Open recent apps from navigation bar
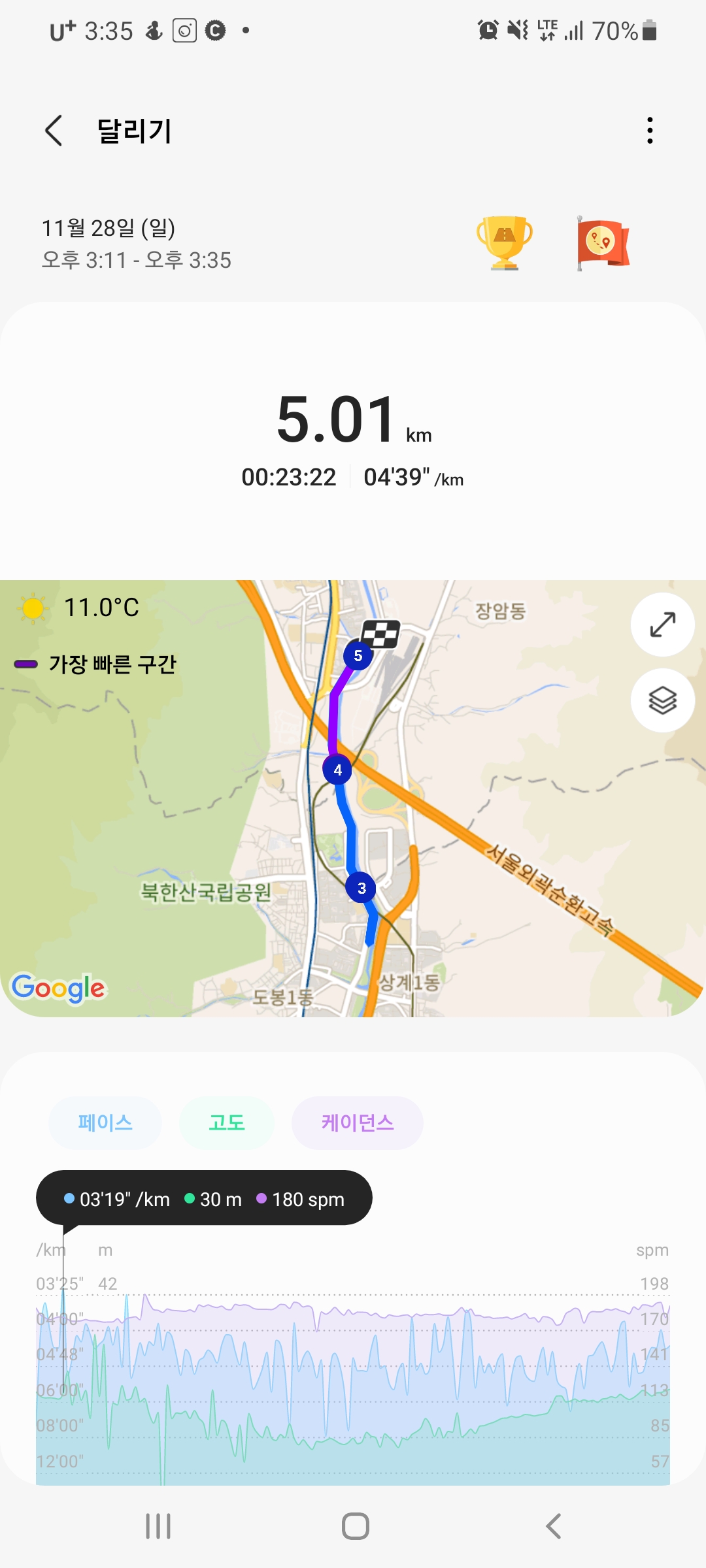Screen dimensions: 706x1568 click(x=158, y=1526)
